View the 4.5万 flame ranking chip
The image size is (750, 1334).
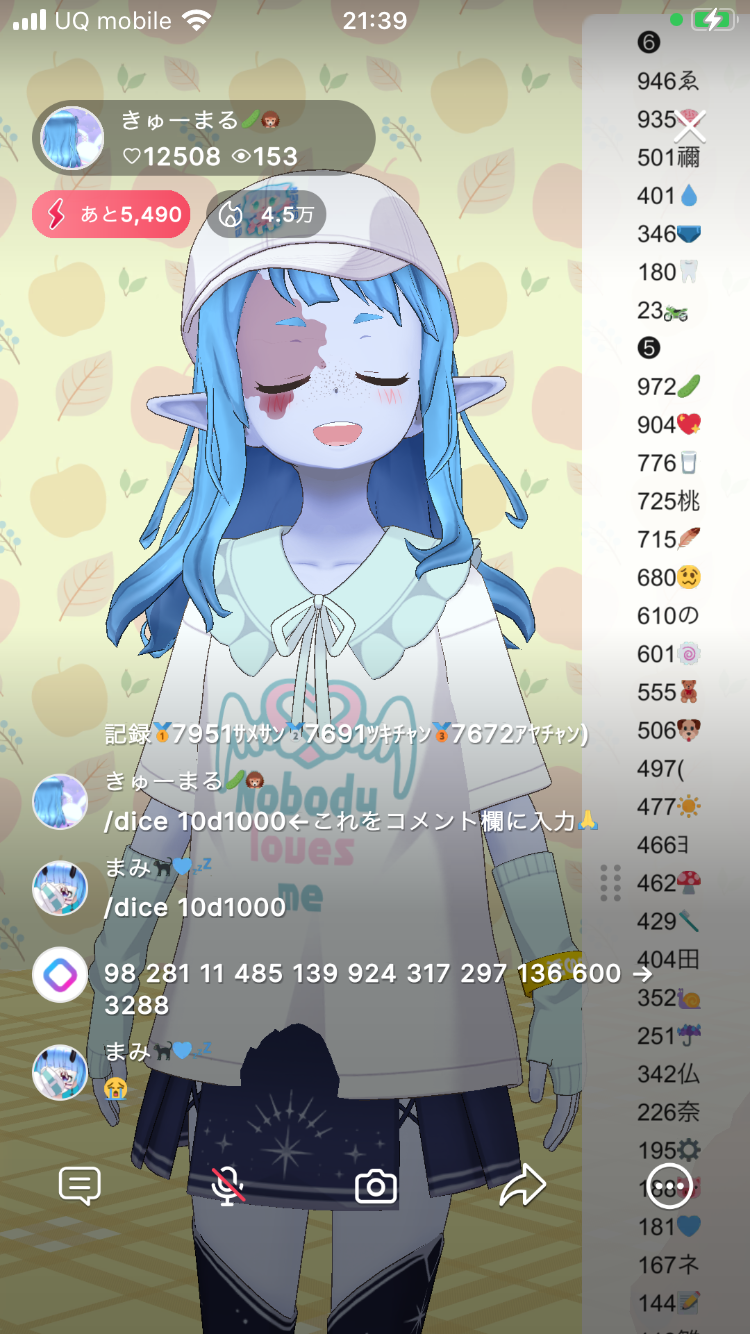click(x=266, y=214)
